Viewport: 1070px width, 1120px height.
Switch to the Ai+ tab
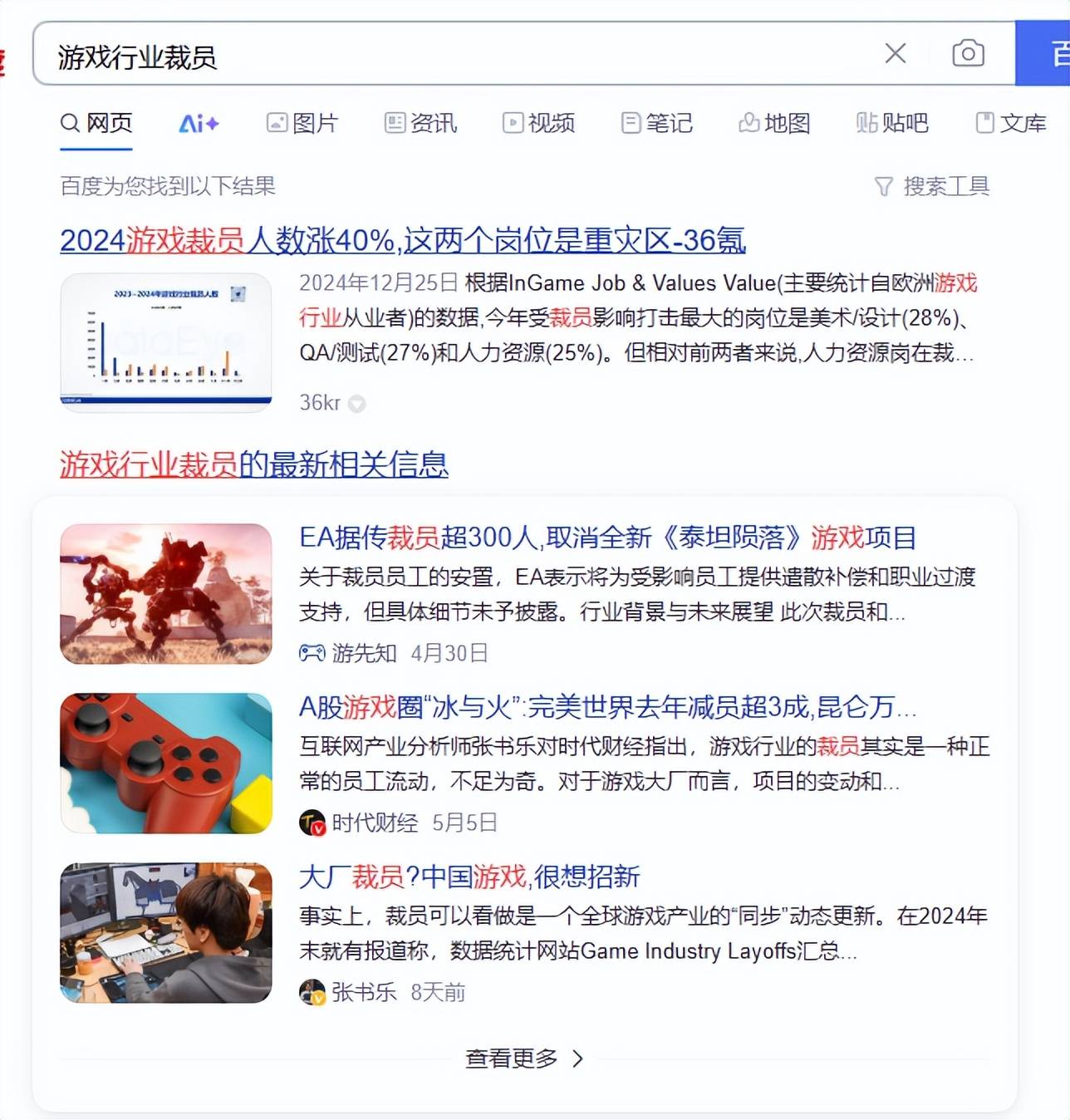pos(199,123)
